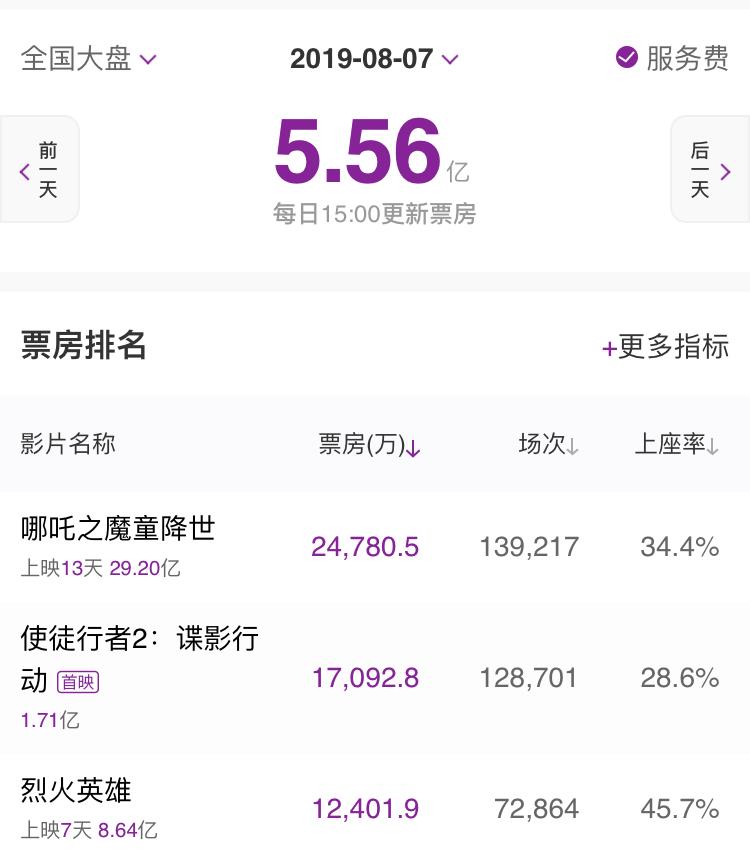Sort the list by 场次
This screenshot has width=750, height=859.
coord(548,445)
